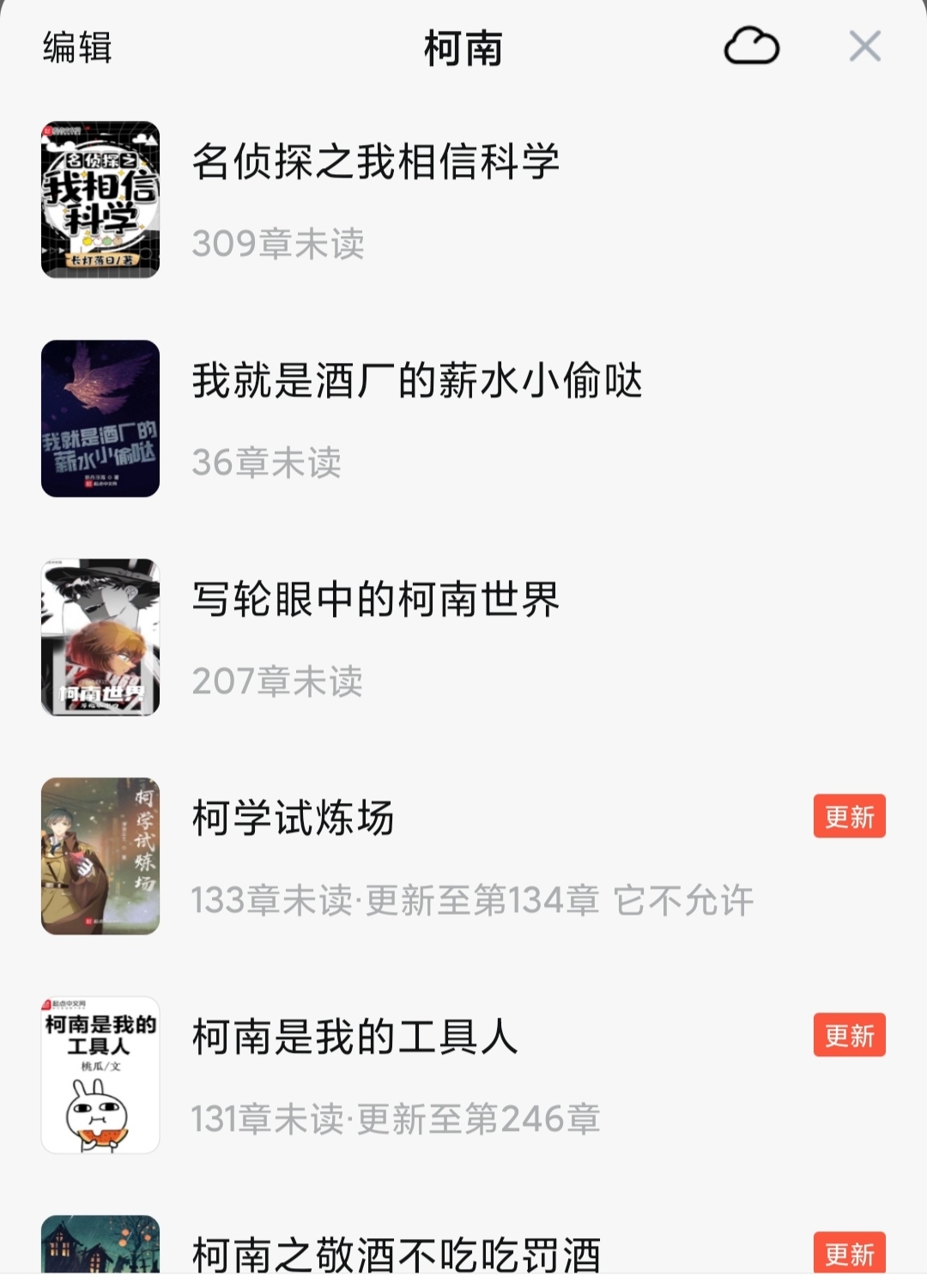Viewport: 927px width, 1288px height.
Task: Tap 编辑 to edit the book group
Action: [x=77, y=47]
